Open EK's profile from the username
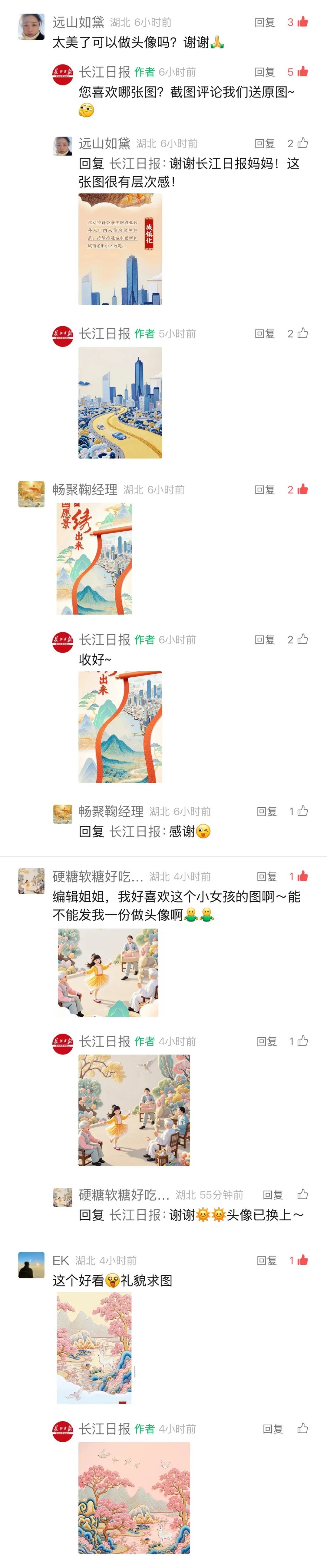 click(60, 1261)
